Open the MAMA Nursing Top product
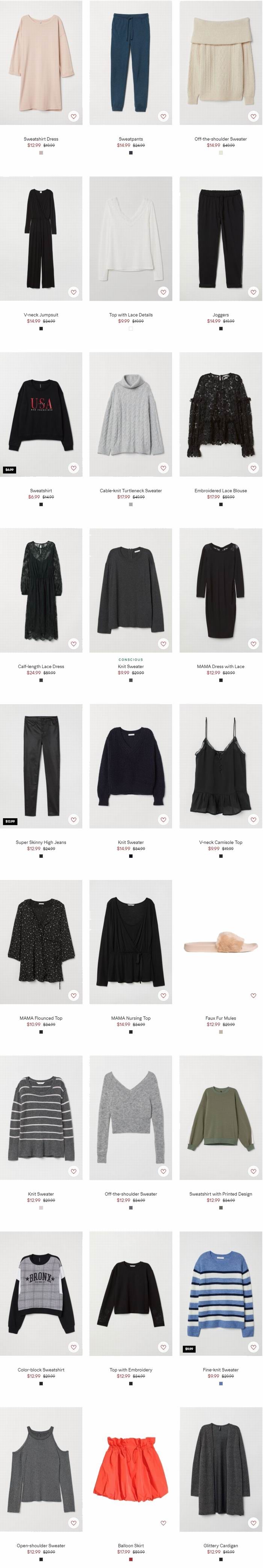The image size is (263, 1568). (x=131, y=942)
